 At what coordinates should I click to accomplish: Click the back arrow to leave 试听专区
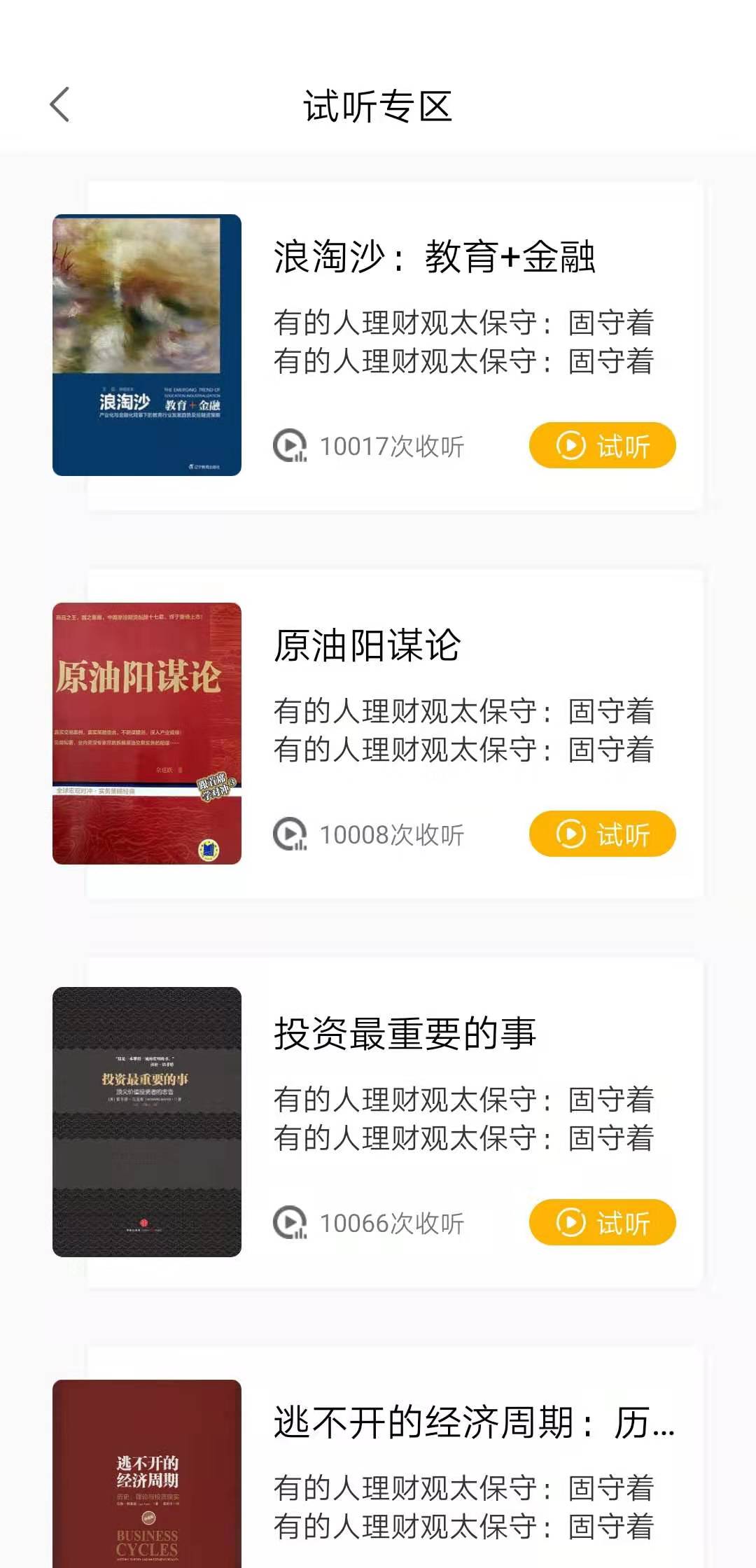click(59, 102)
